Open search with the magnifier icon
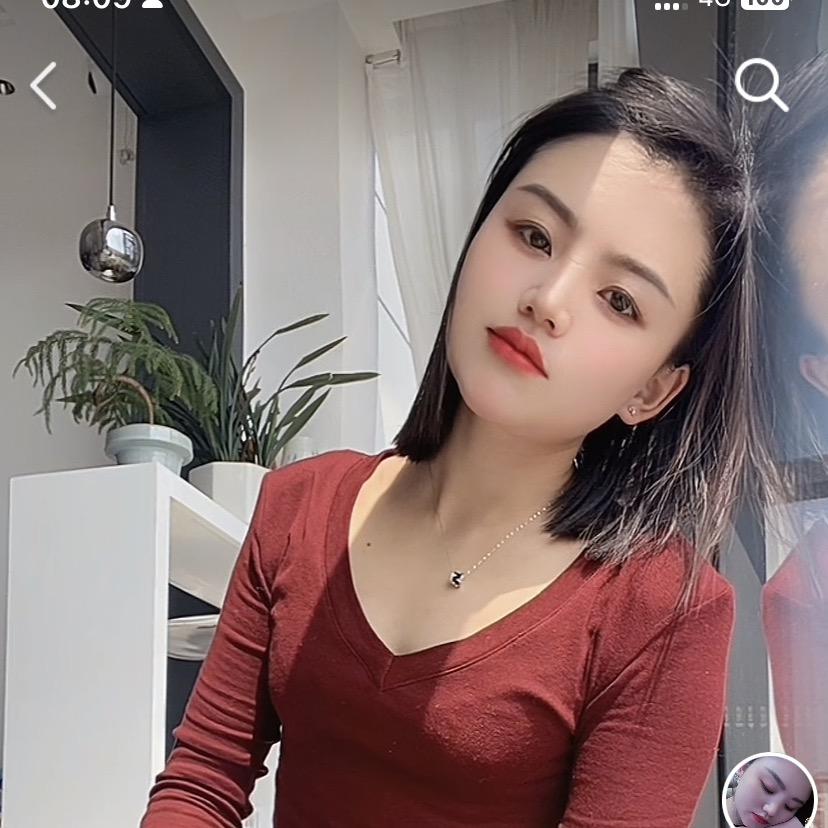 click(x=761, y=85)
